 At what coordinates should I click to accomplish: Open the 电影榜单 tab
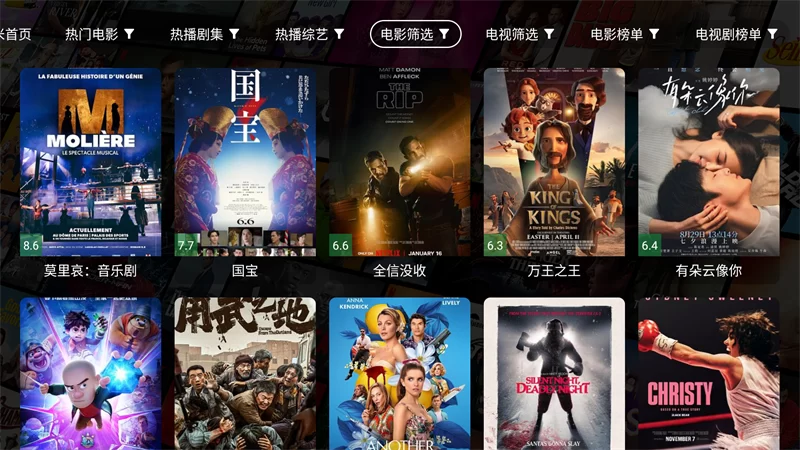(625, 34)
